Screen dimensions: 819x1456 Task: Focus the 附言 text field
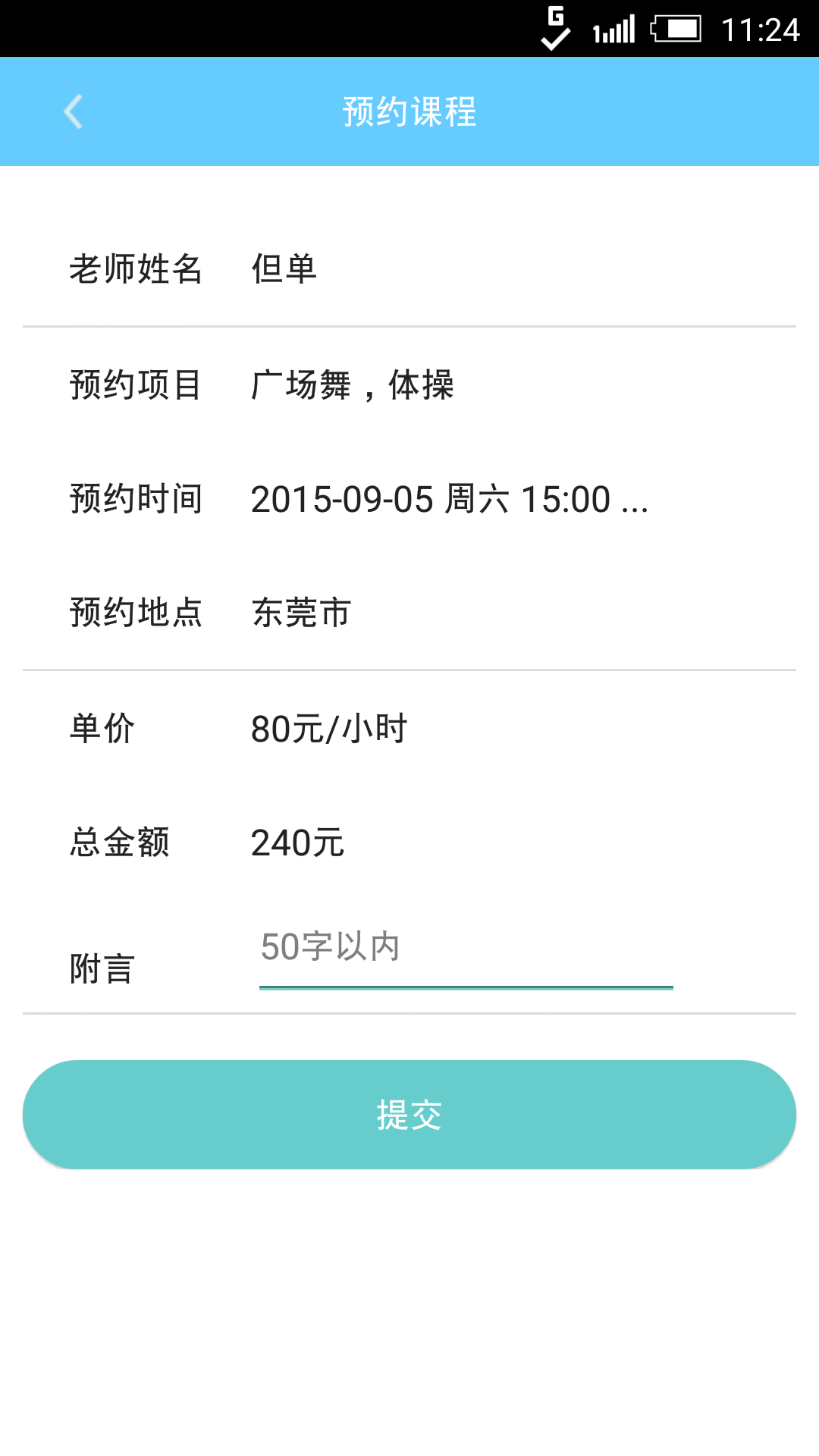point(466,948)
